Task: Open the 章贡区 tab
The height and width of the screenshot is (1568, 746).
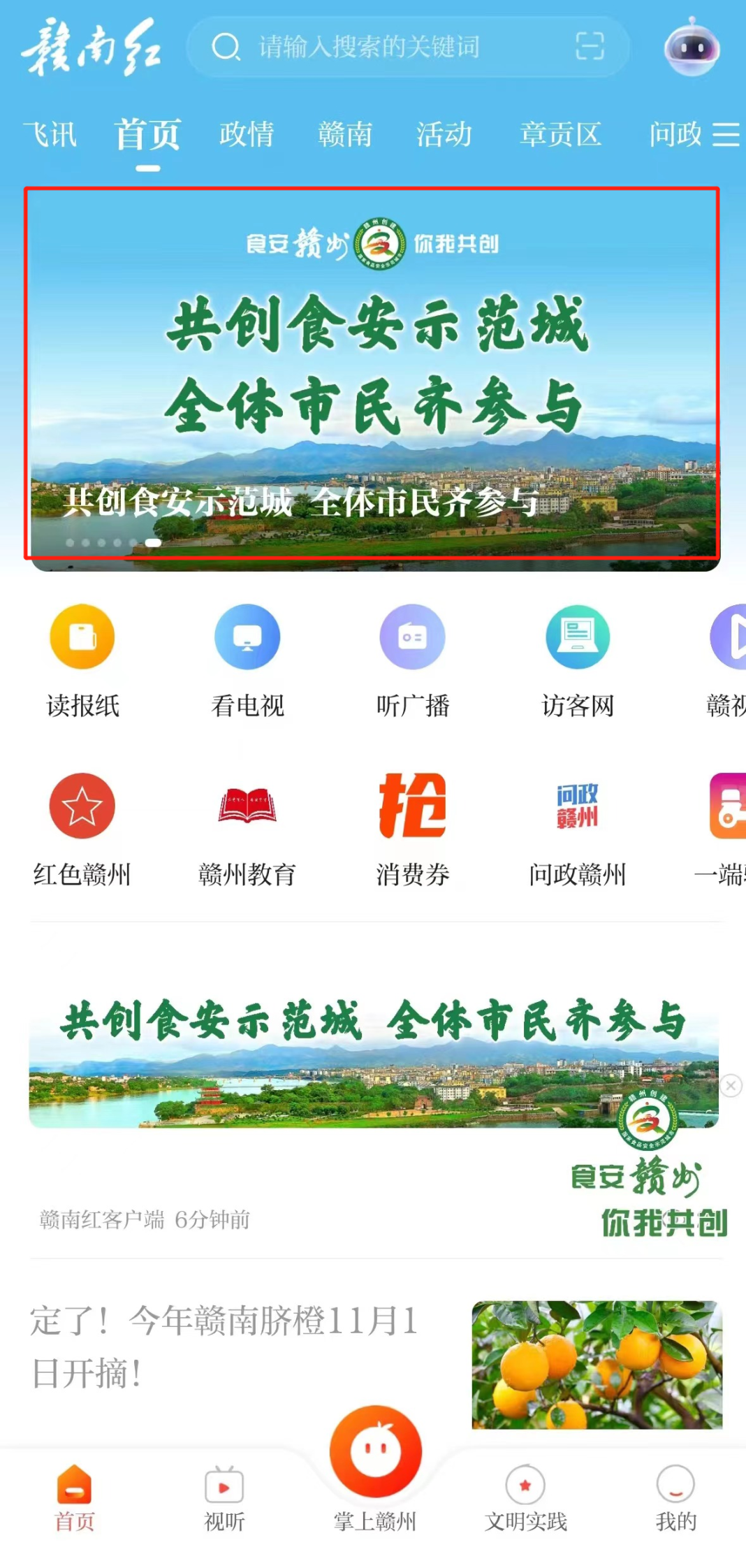Action: pyautogui.click(x=560, y=133)
